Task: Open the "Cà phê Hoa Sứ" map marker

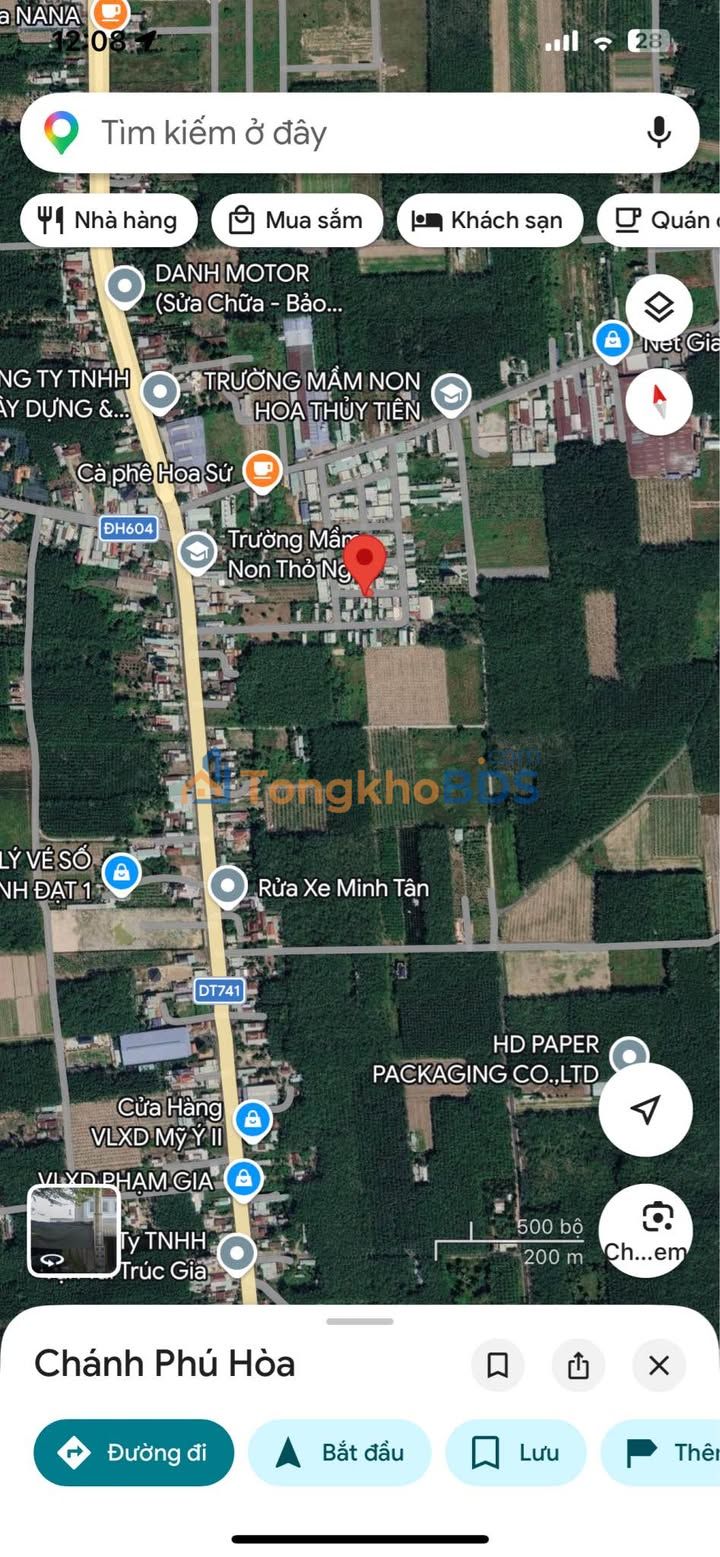Action: coord(262,472)
